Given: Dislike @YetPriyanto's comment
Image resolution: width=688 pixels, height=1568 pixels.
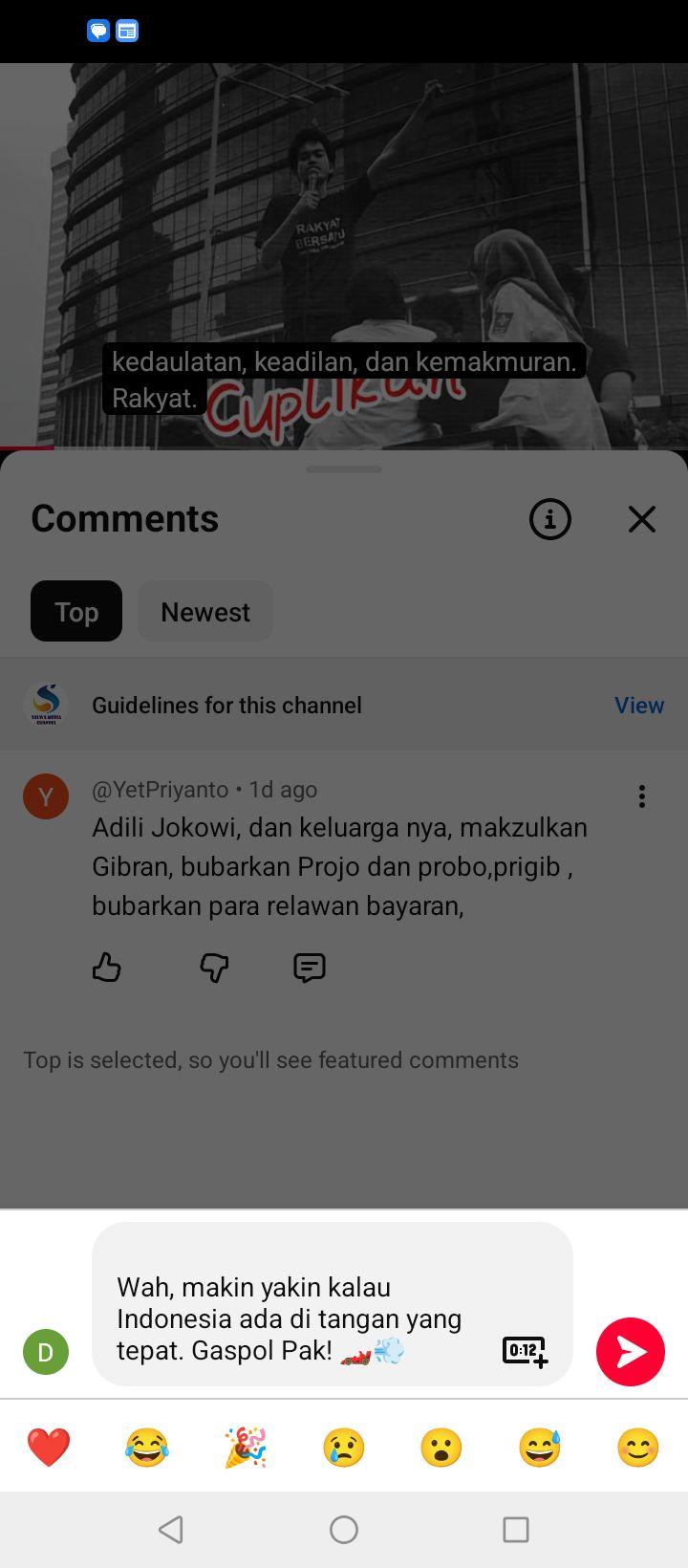Looking at the screenshot, I should coord(214,968).
